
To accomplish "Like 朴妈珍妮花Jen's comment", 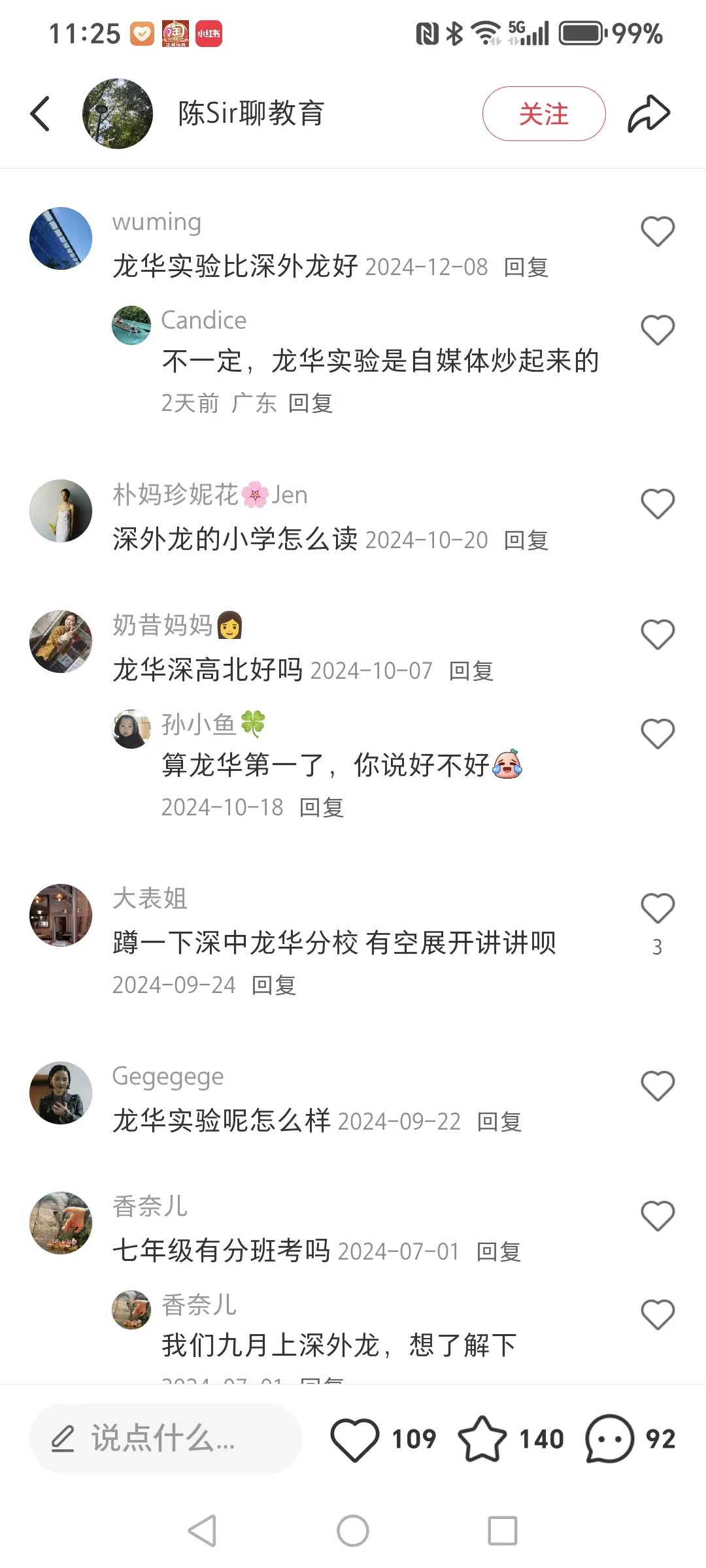I will pyautogui.click(x=658, y=504).
